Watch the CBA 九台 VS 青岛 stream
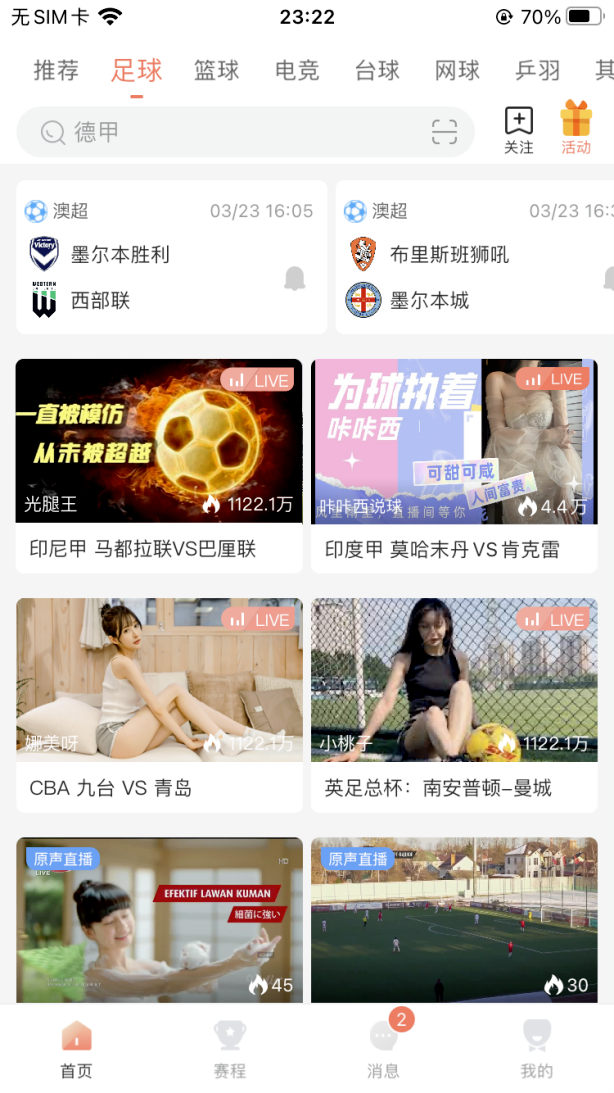This screenshot has width=614, height=1093. [x=159, y=704]
